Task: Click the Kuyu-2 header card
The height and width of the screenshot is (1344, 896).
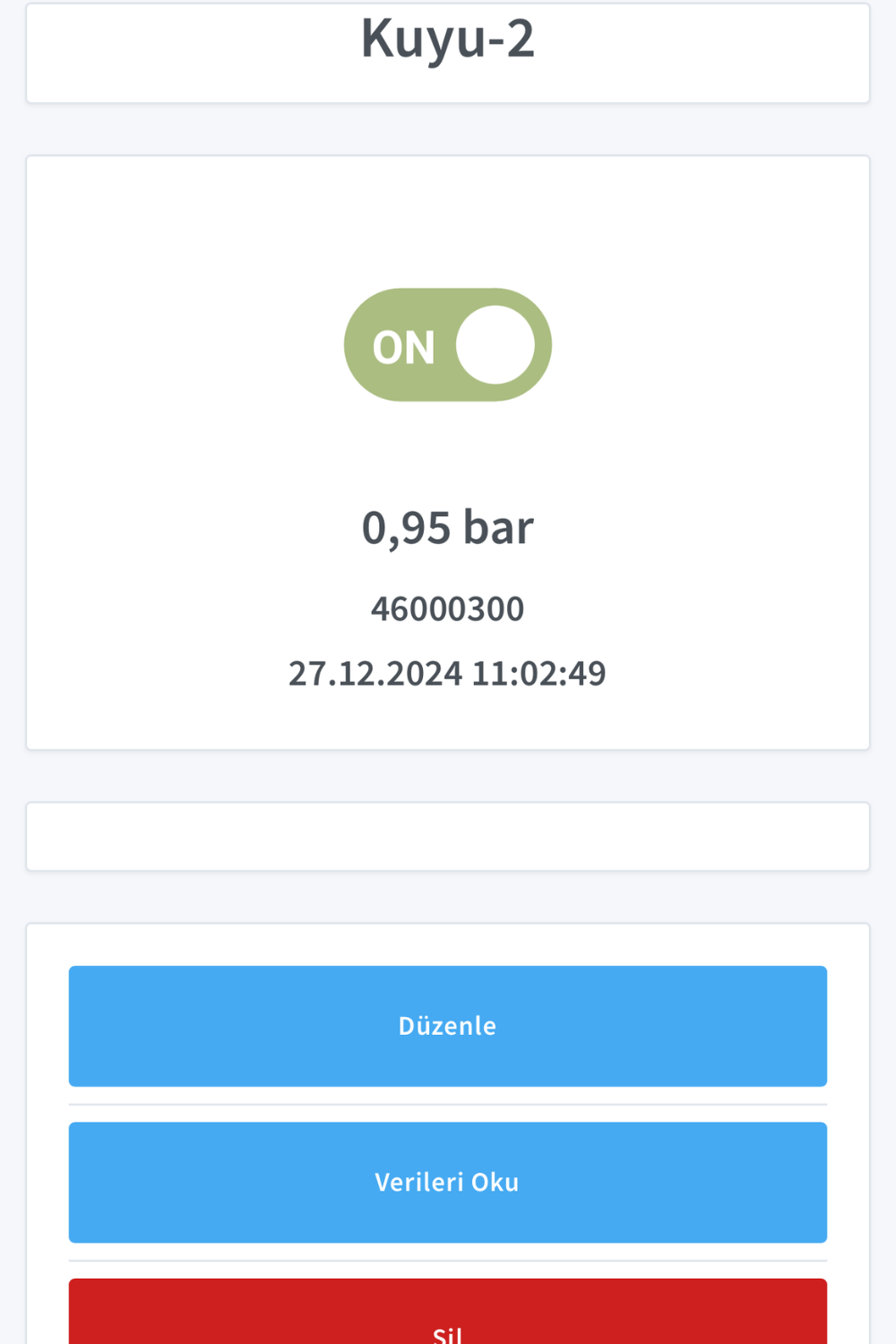Action: 447,52
